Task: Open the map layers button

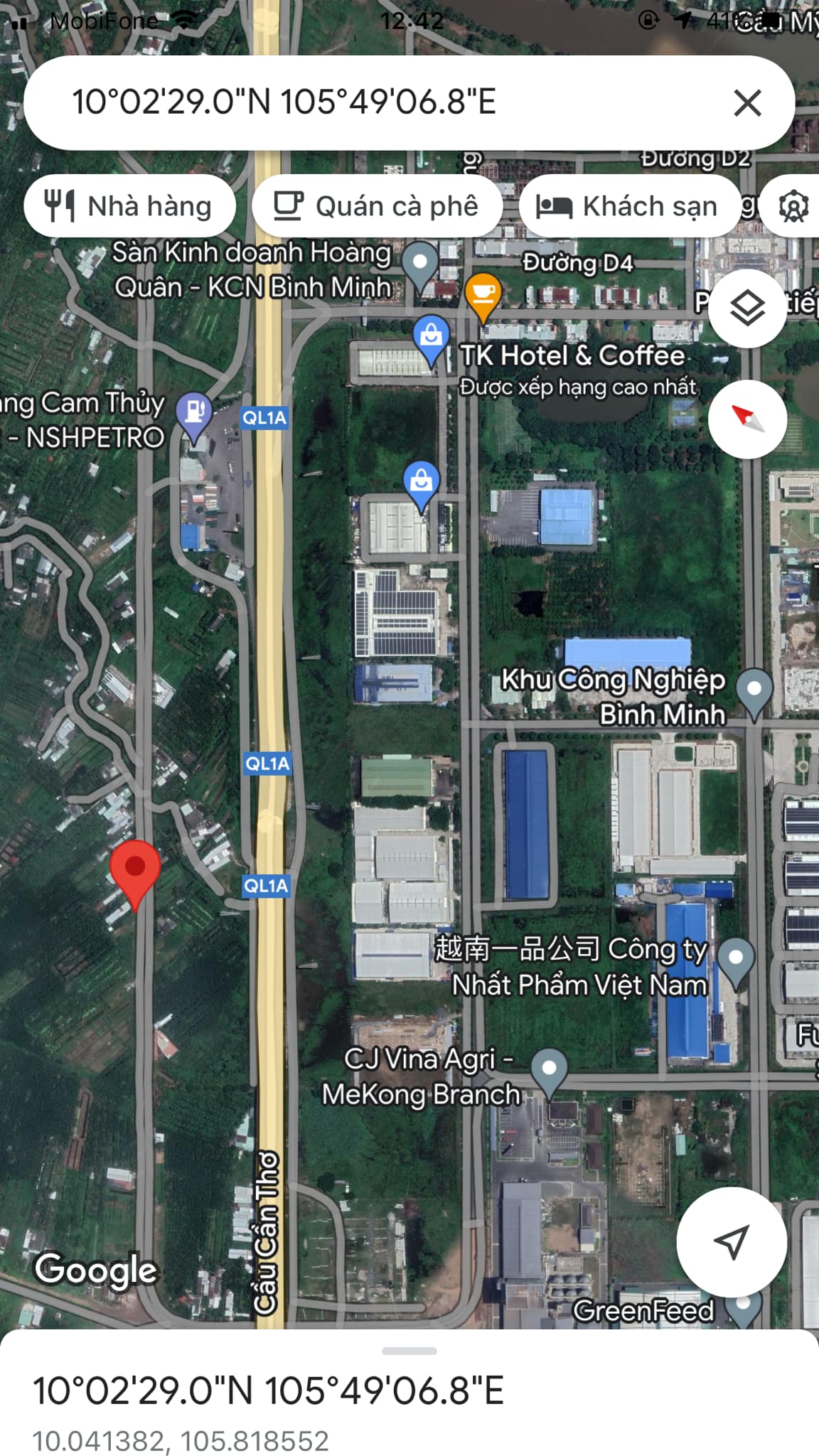Action: (747, 309)
